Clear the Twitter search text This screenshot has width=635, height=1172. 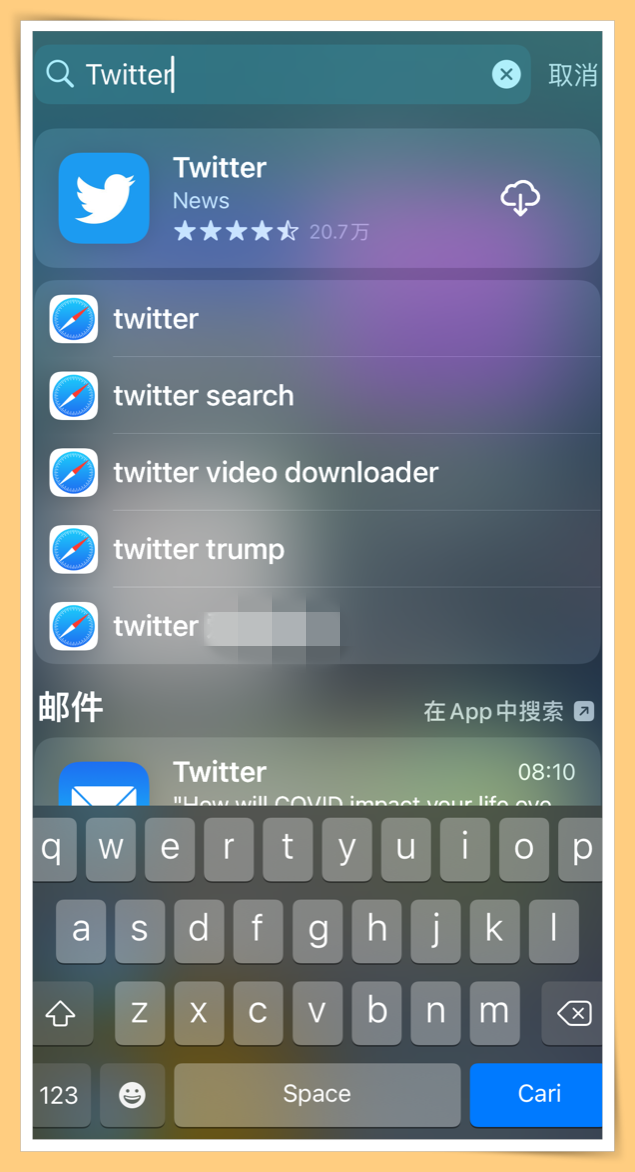coord(506,74)
